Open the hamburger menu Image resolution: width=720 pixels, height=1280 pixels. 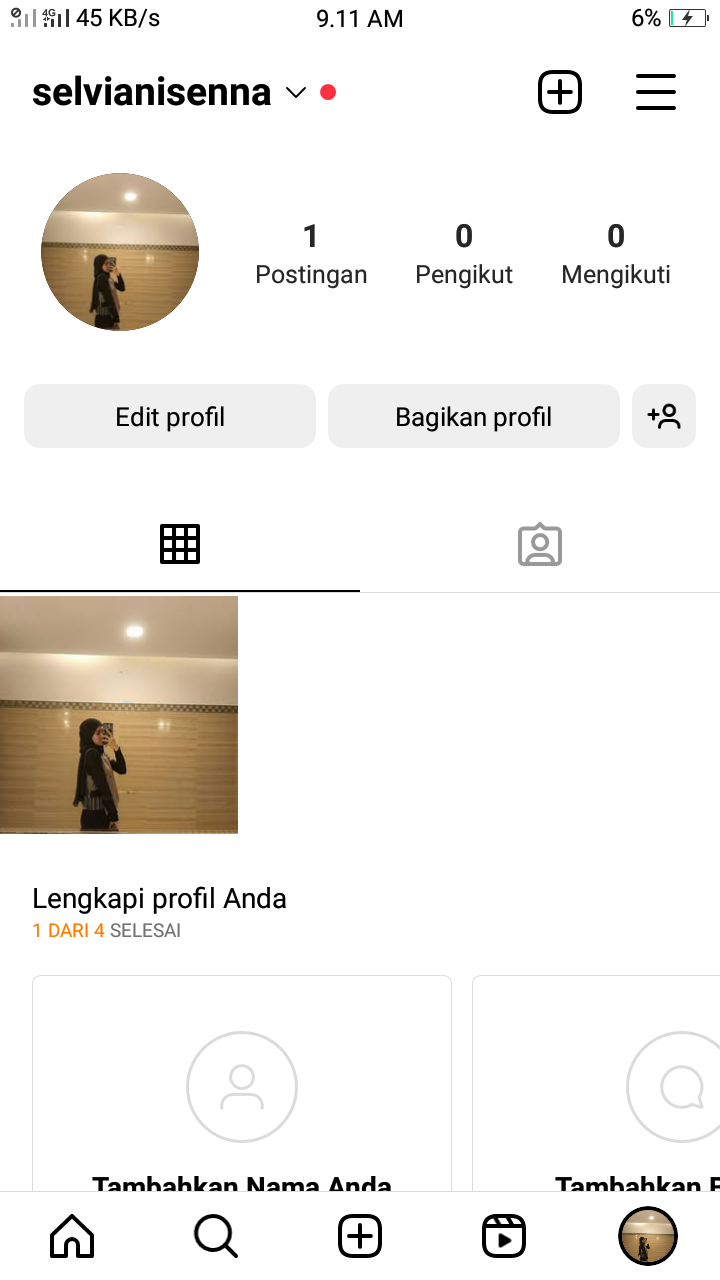click(656, 93)
